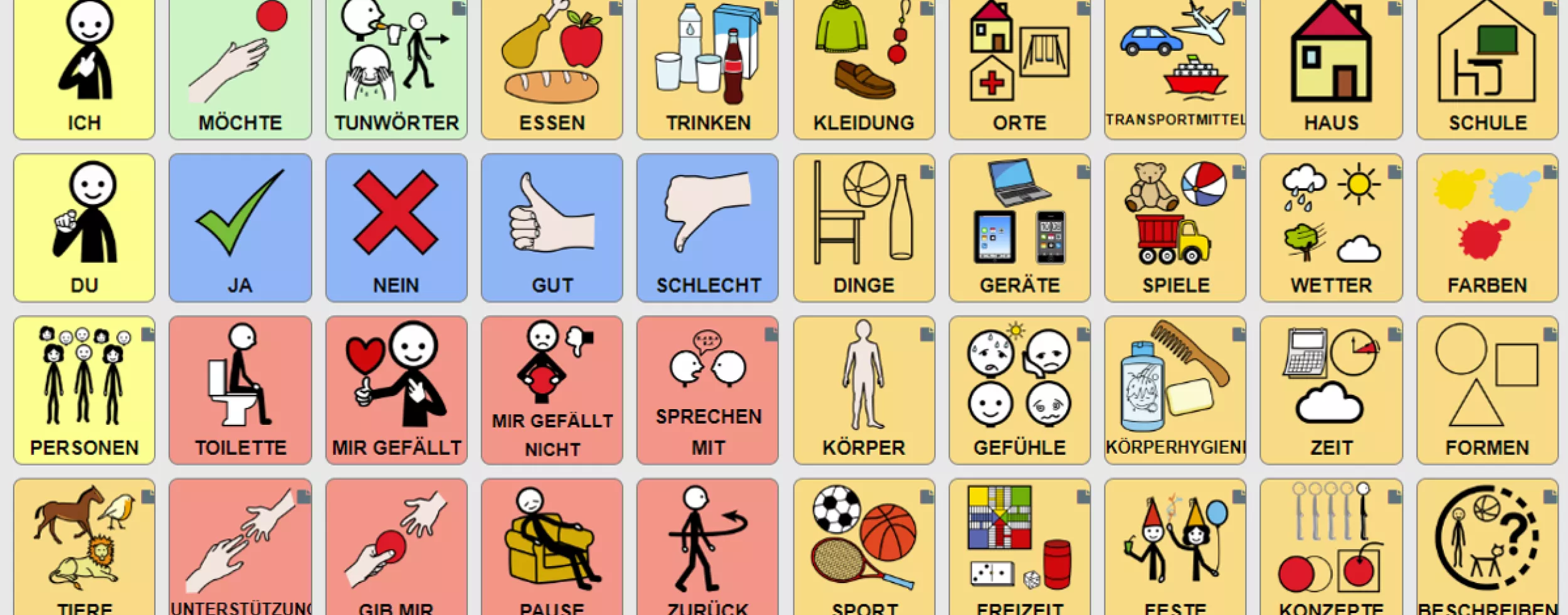This screenshot has height=615, width=1568.
Task: Open the FARBEN category
Action: click(x=1487, y=227)
